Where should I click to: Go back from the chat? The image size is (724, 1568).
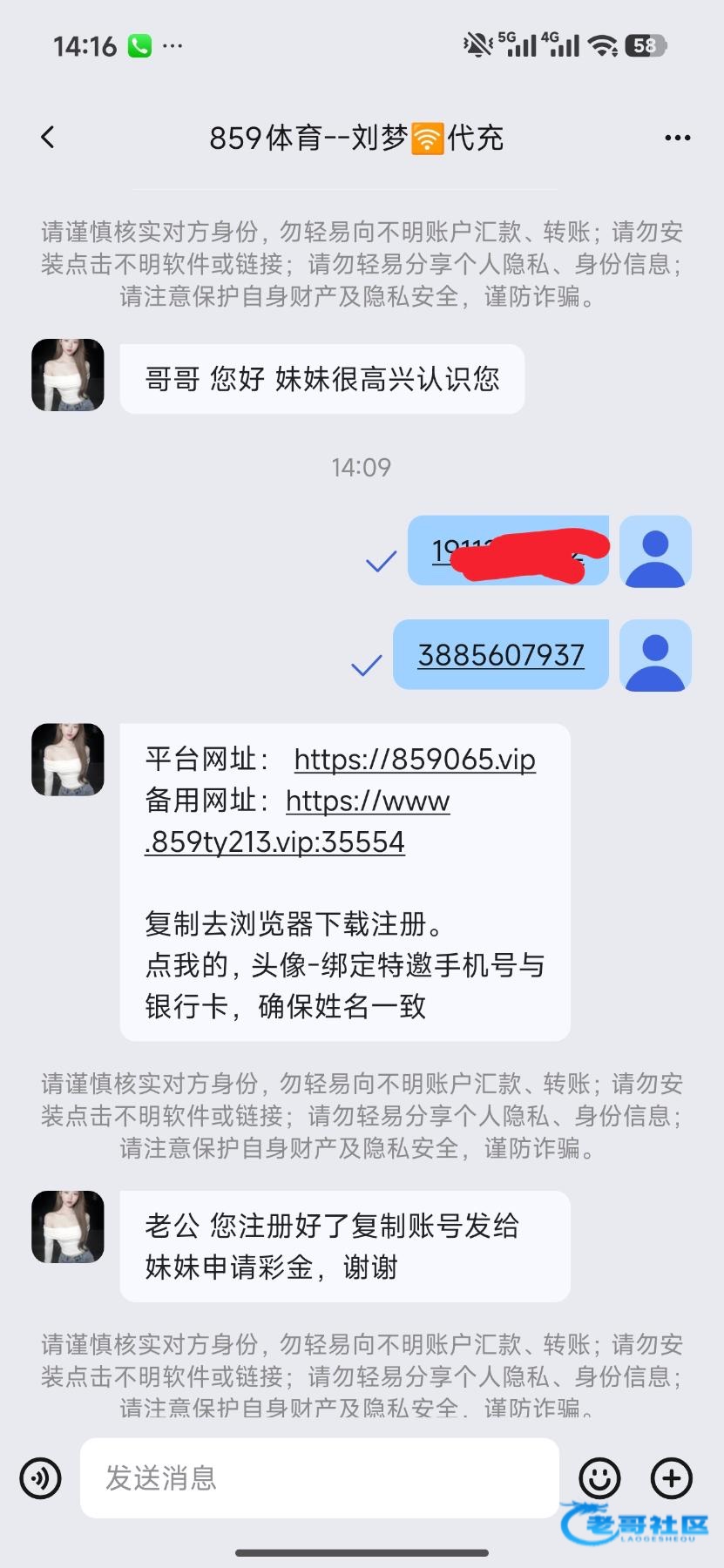point(48,137)
